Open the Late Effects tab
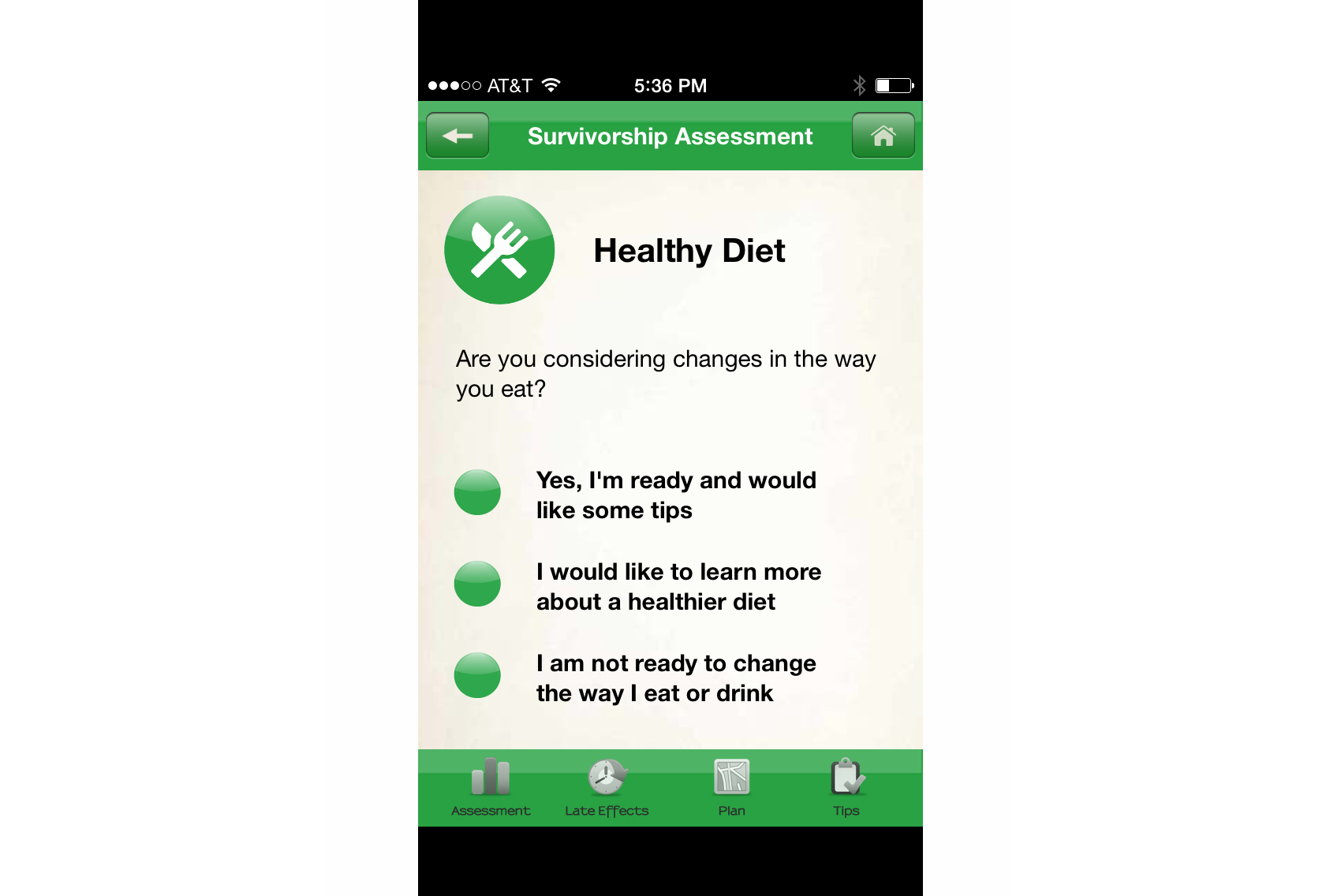The image size is (1341, 896). 607,788
